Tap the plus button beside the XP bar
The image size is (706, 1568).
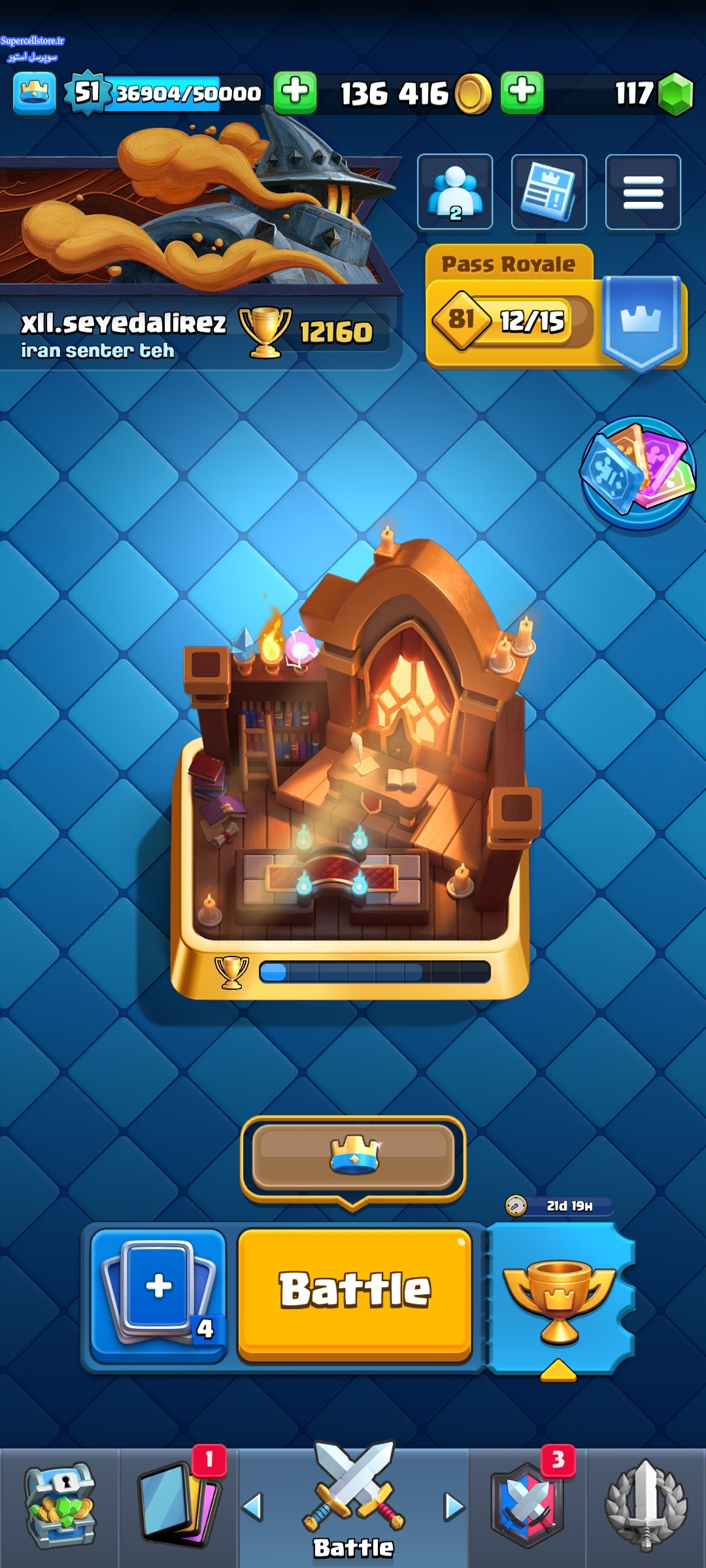tap(295, 92)
